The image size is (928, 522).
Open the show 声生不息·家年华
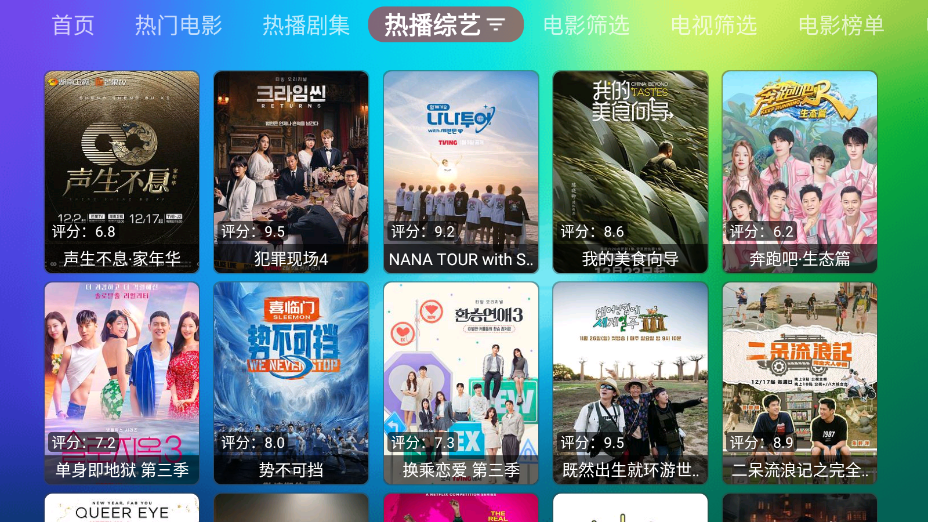[122, 171]
